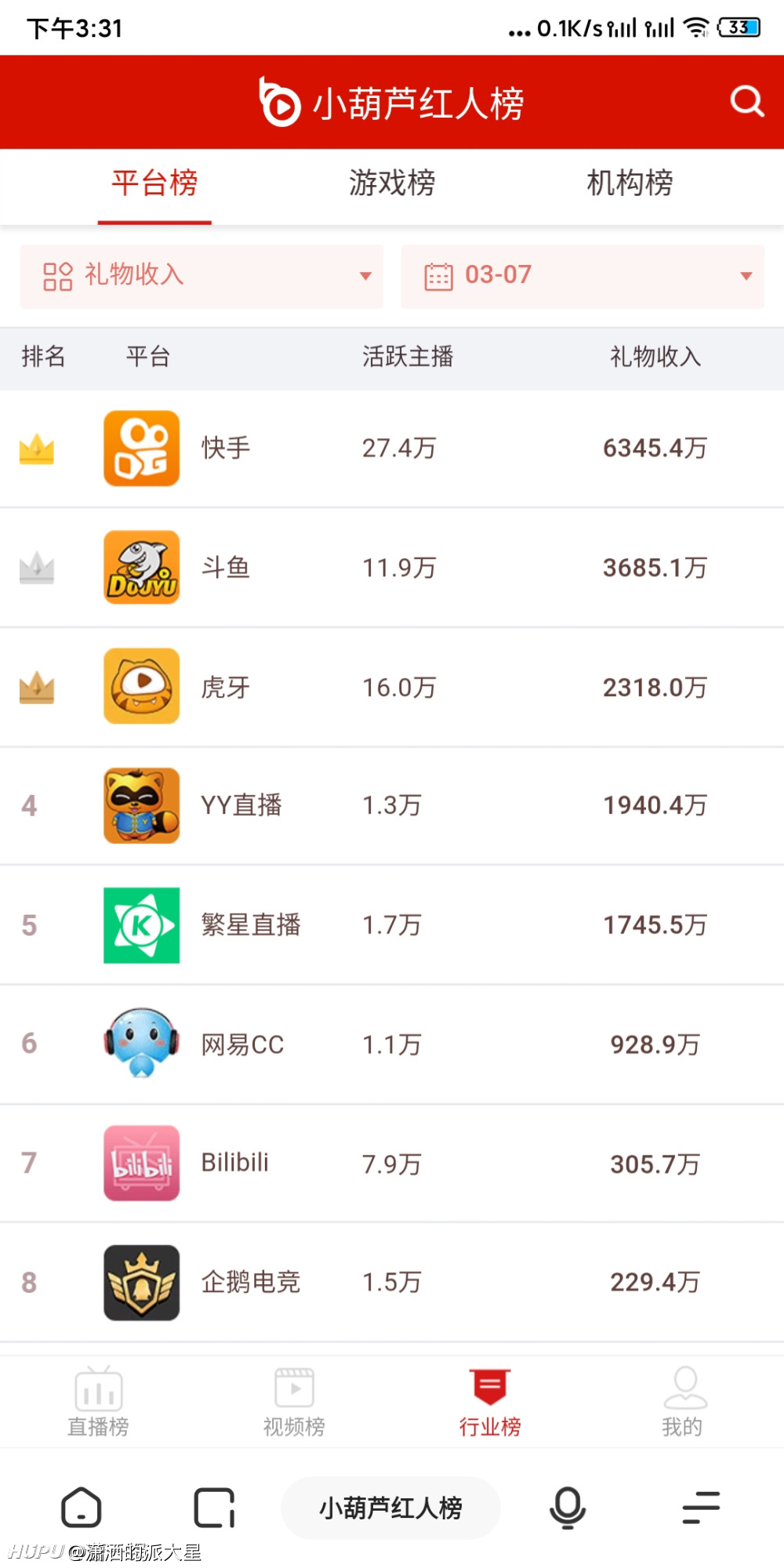Switch to the 游戏榜 tab
The image size is (784, 1568).
click(x=392, y=183)
